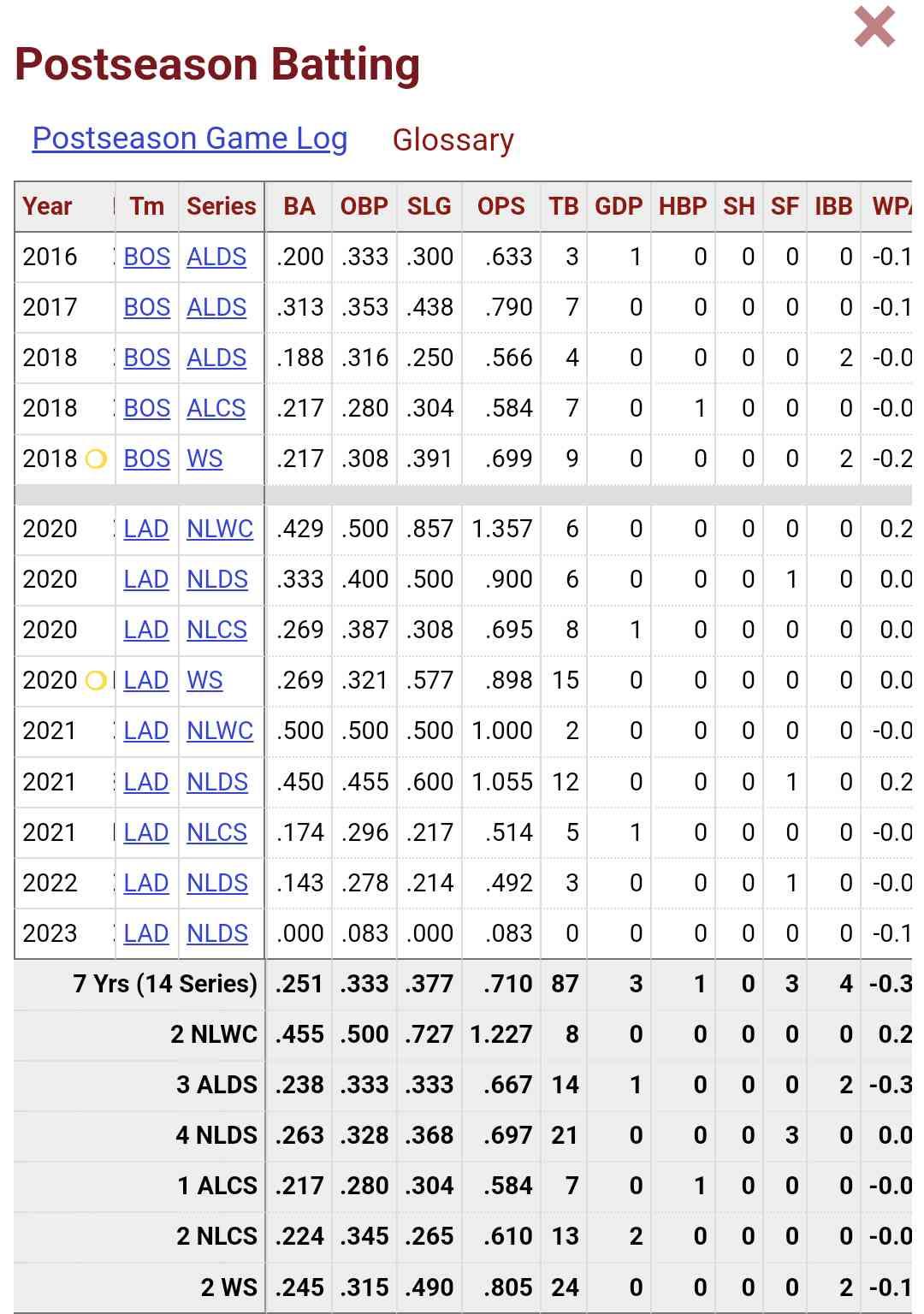
Task: Open the 2021 NLCS series link
Action: (x=216, y=832)
